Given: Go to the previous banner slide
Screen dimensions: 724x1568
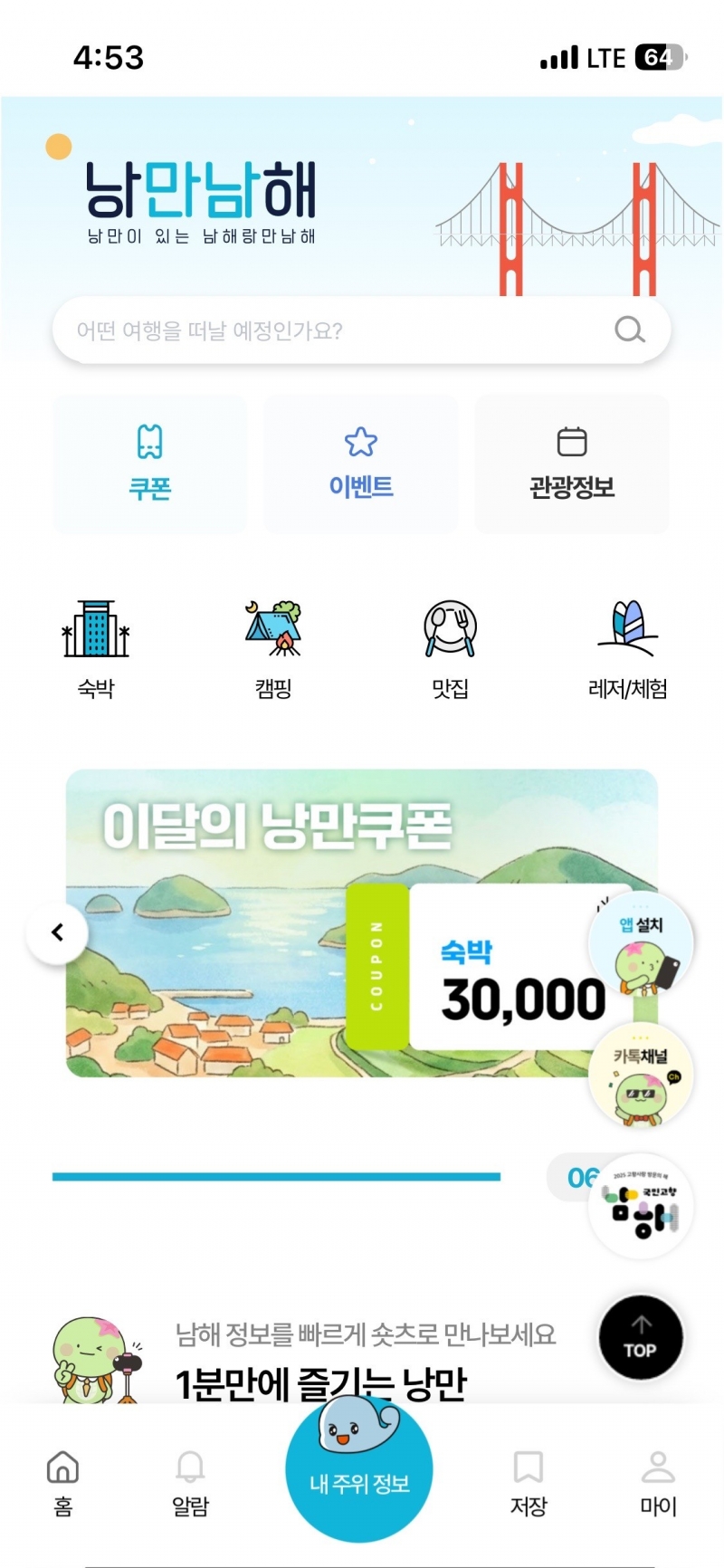Looking at the screenshot, I should (x=57, y=932).
